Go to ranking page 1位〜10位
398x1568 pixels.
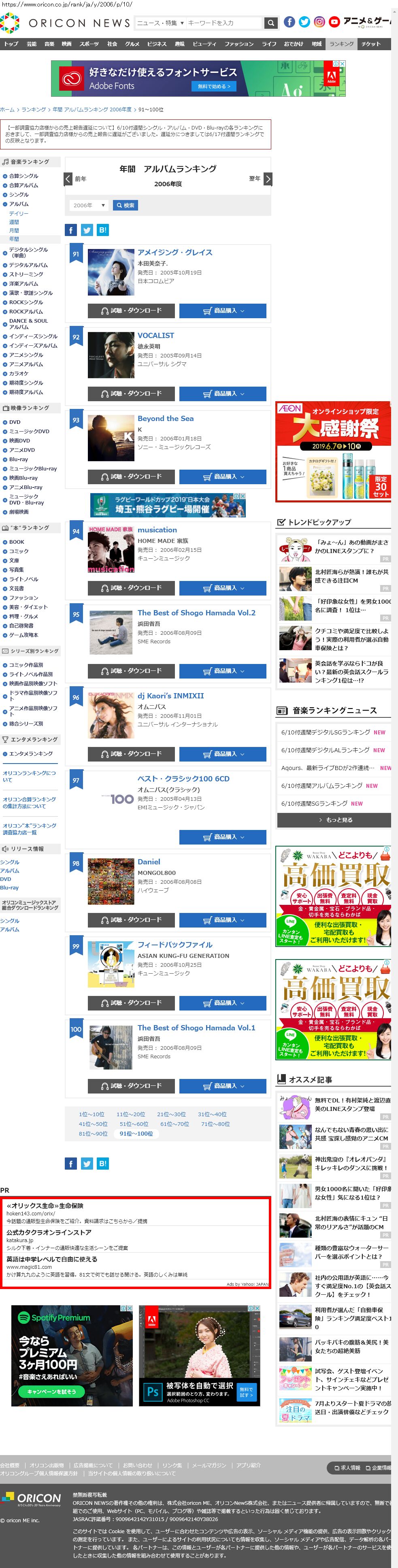(x=91, y=1115)
